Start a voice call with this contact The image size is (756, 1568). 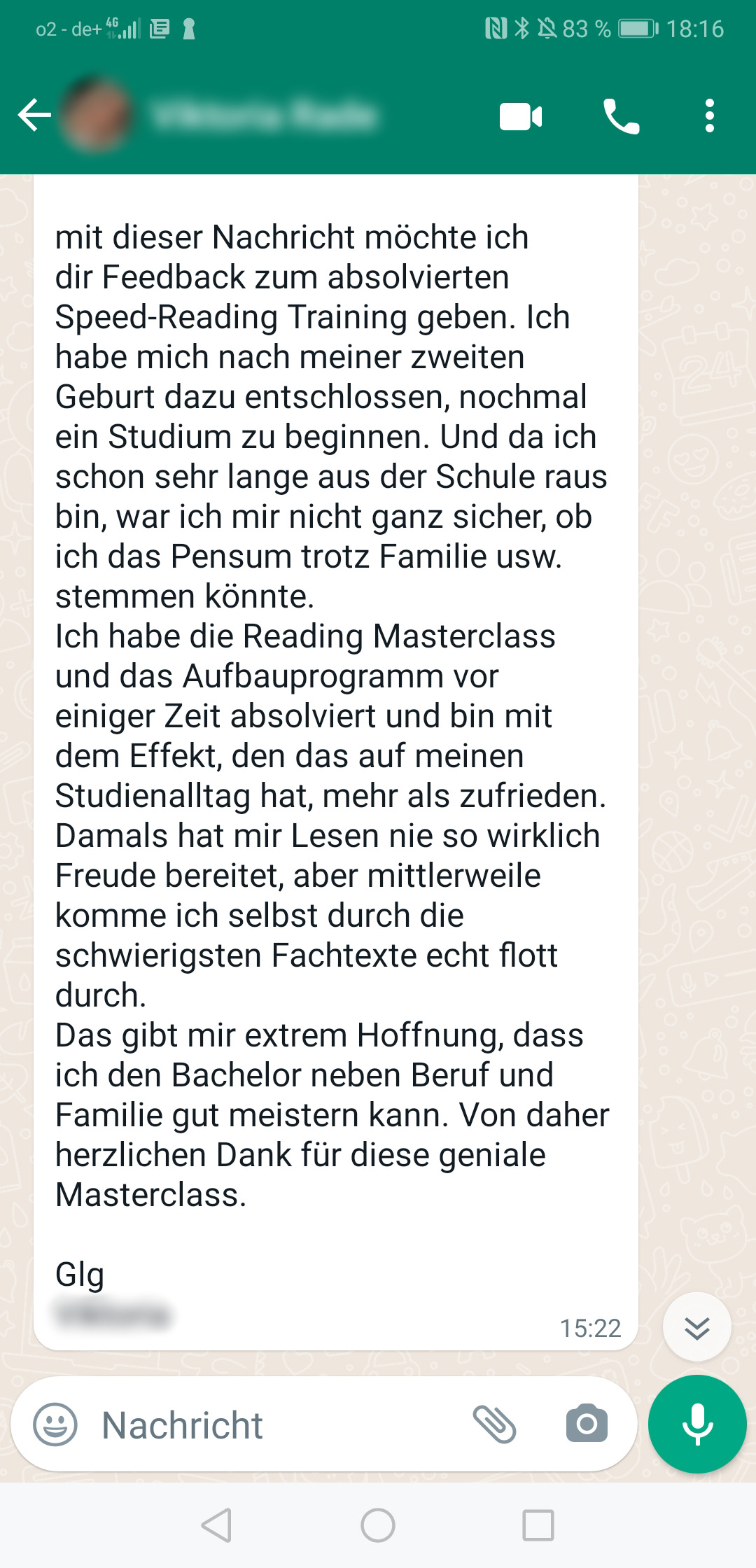click(621, 116)
